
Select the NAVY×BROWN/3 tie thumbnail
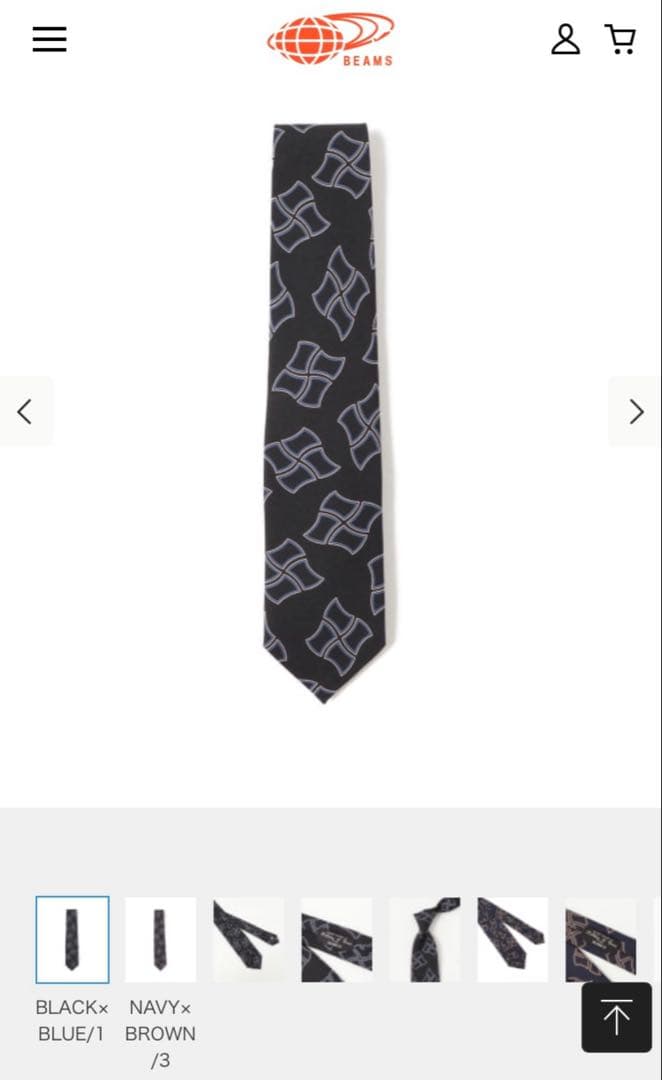point(160,940)
